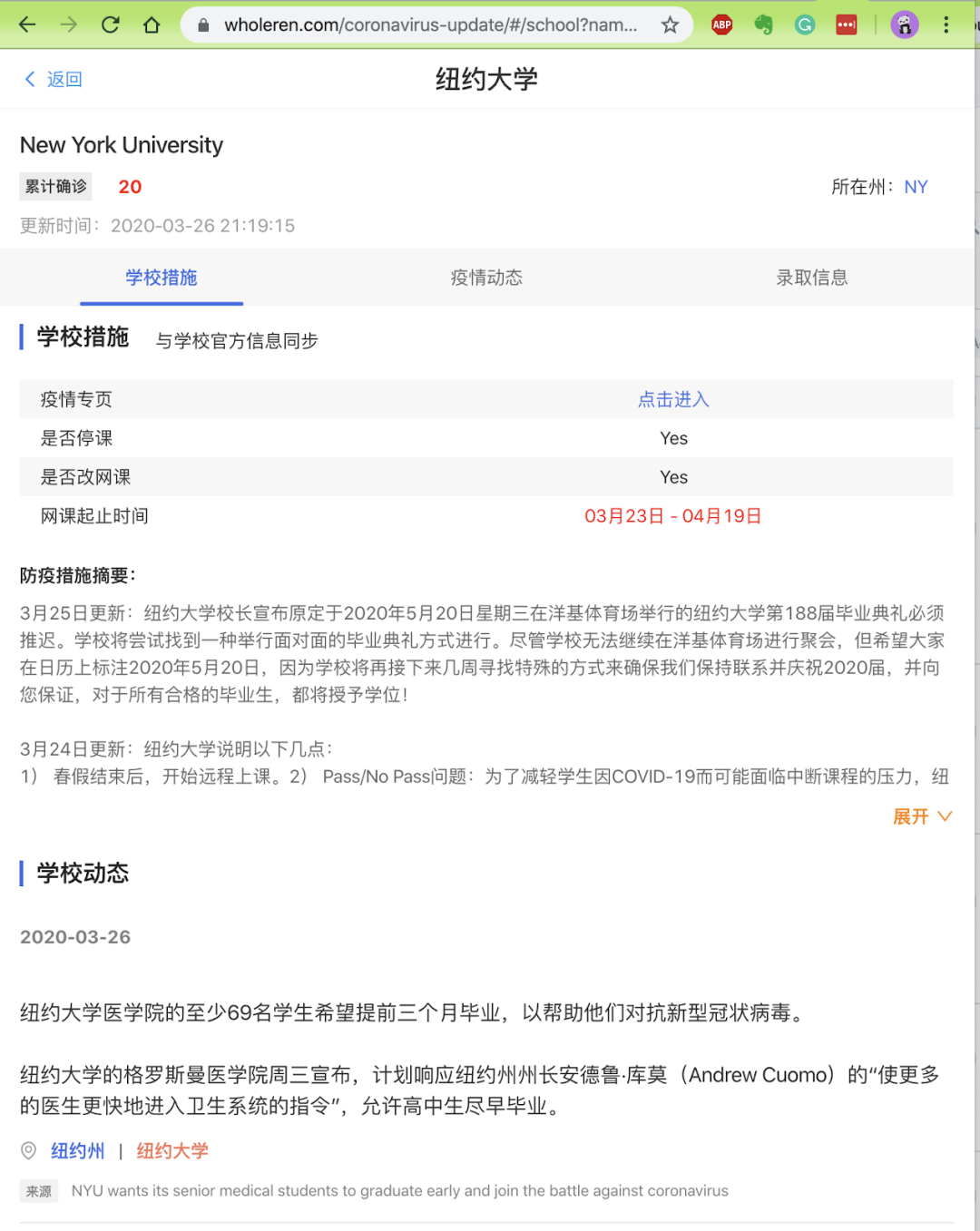
Task: Switch to the 疫情动态 tab
Action: tap(486, 278)
